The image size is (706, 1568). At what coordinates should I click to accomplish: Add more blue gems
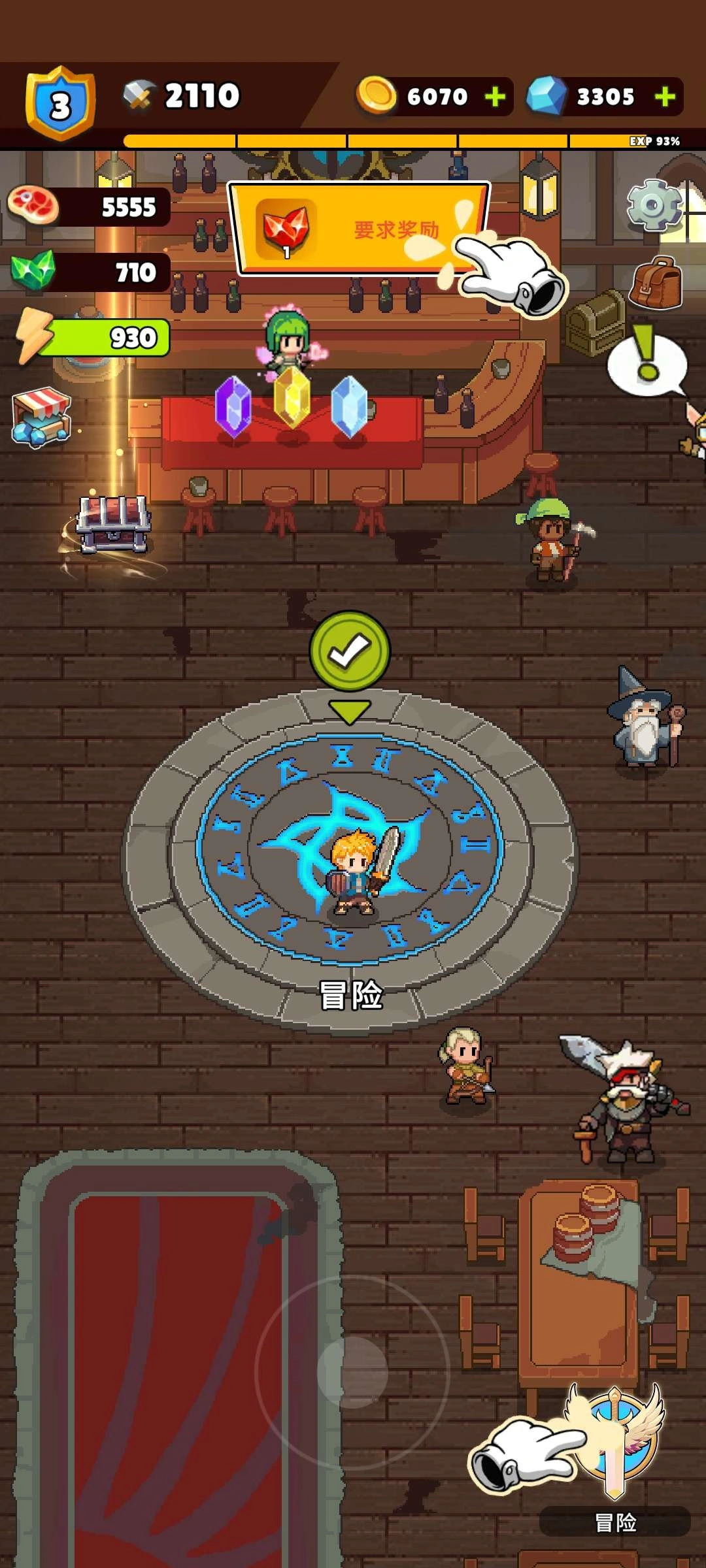coord(665,97)
